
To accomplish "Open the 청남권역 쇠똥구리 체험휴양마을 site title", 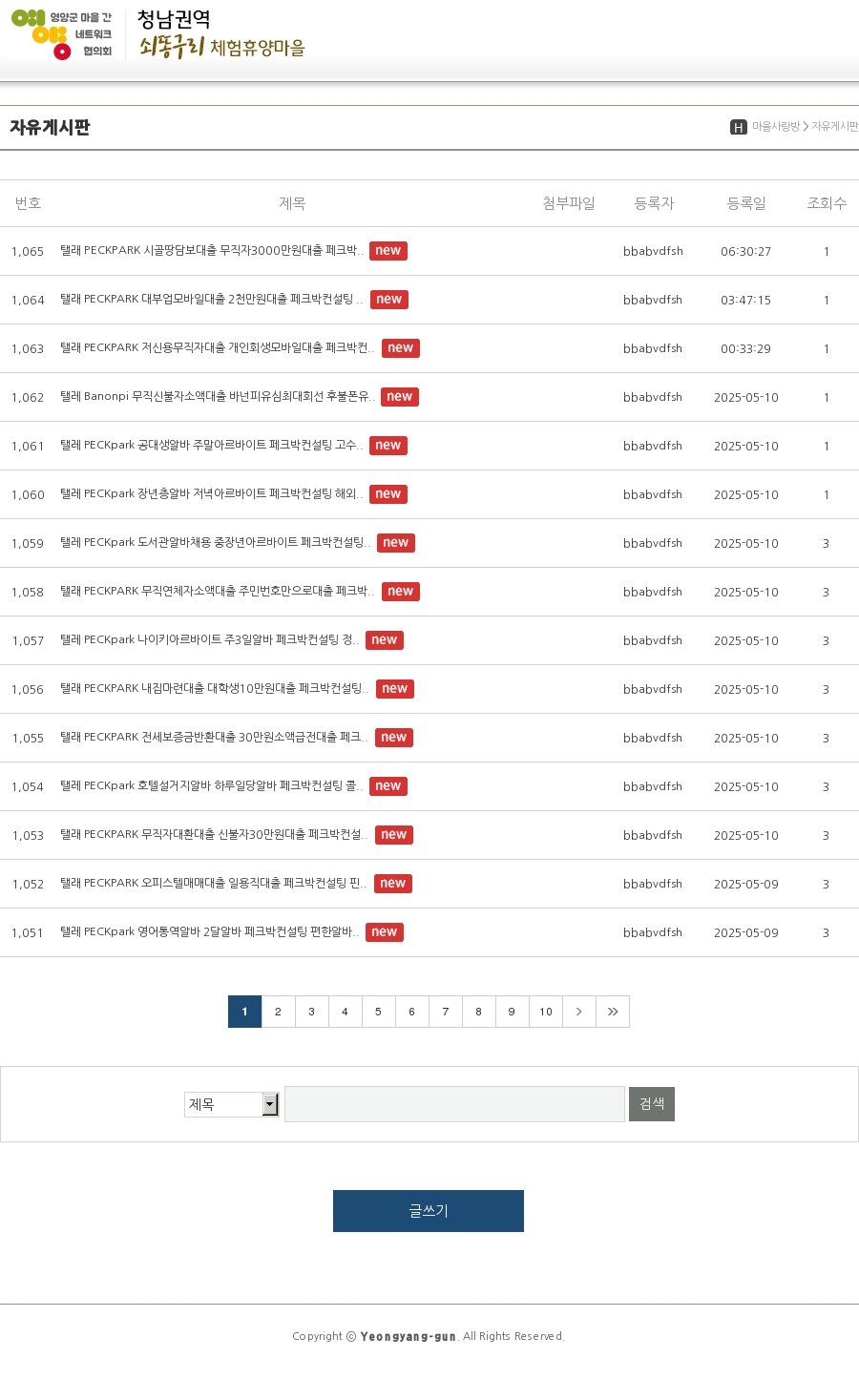I will (x=221, y=34).
